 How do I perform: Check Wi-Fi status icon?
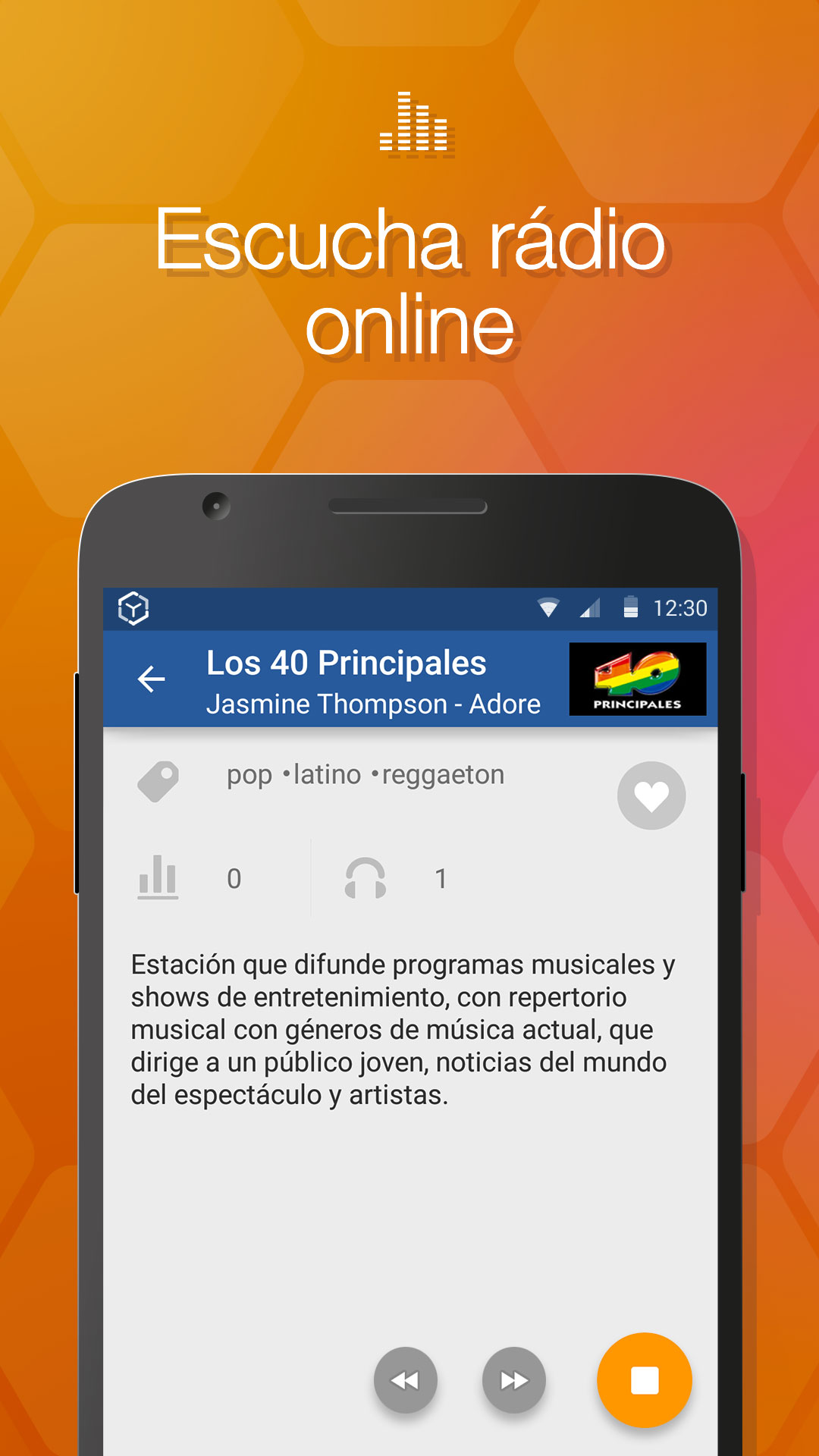point(549,607)
